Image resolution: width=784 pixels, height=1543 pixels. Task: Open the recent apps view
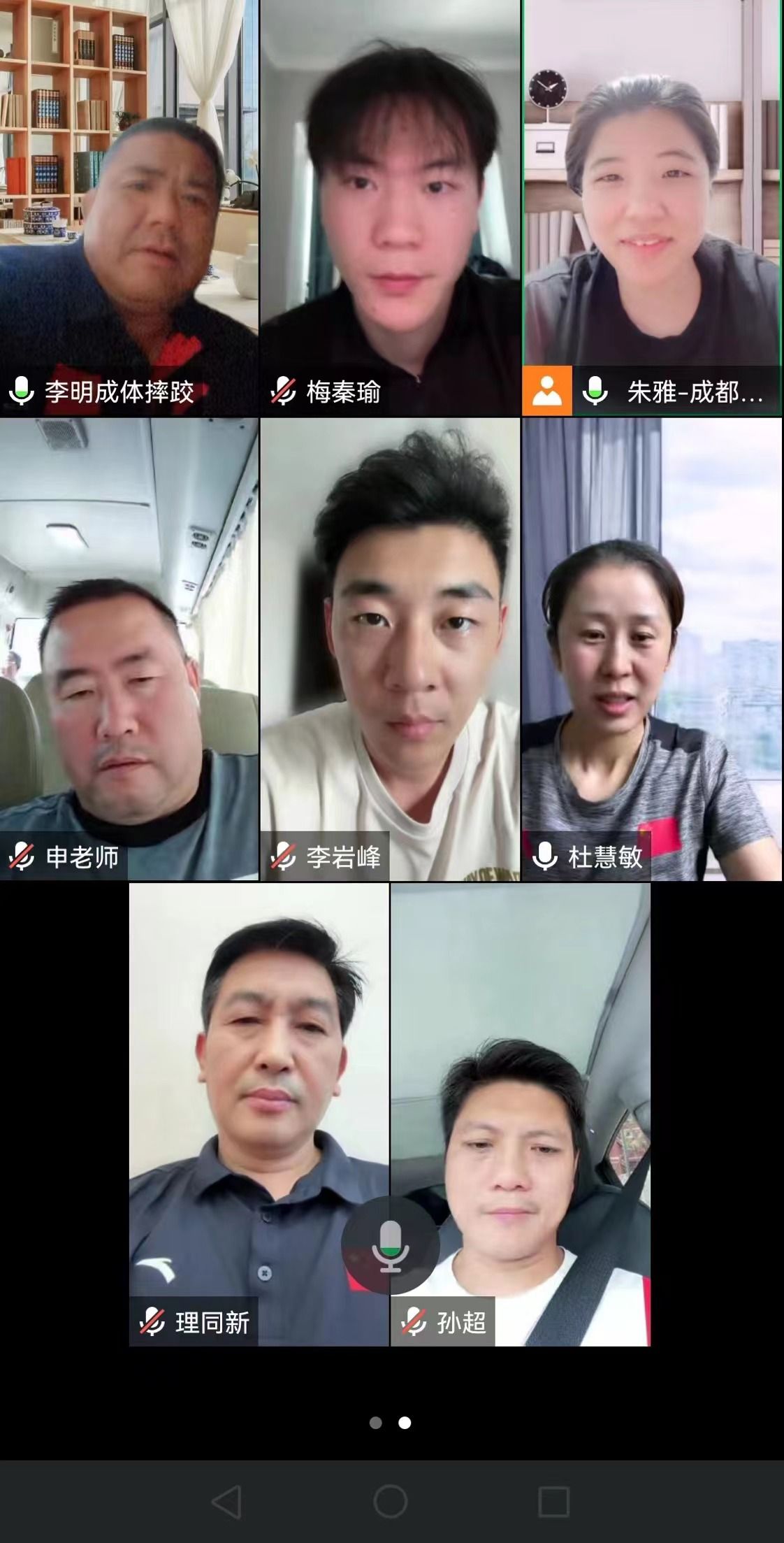pos(553,1501)
